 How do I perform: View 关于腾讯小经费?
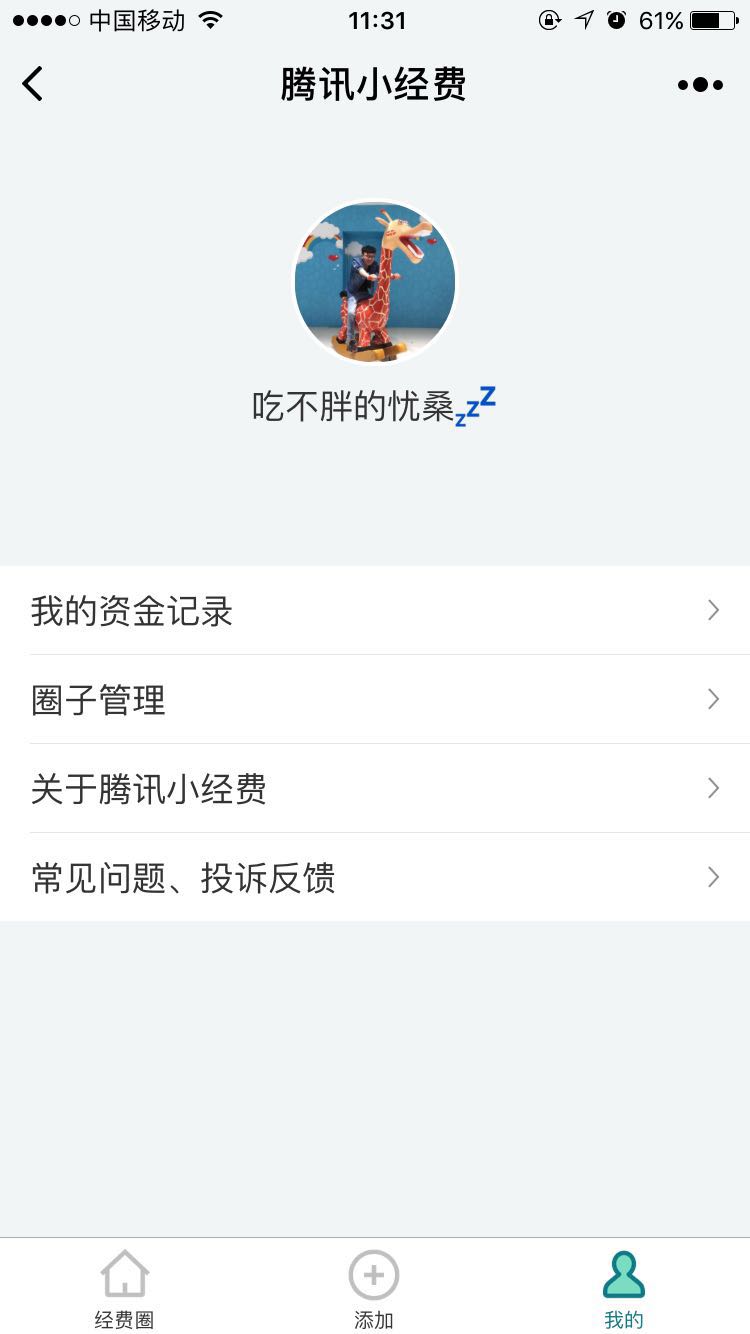(x=375, y=788)
